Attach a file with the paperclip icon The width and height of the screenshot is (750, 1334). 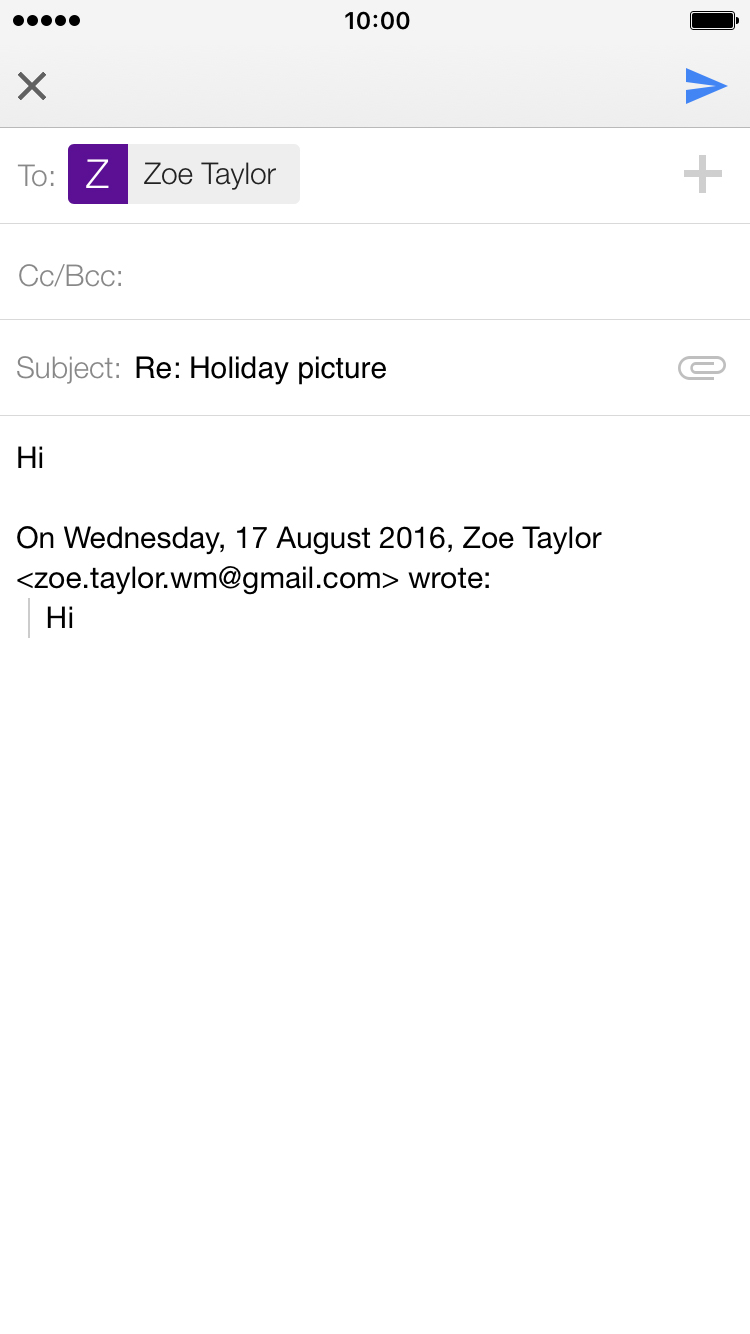(x=702, y=368)
